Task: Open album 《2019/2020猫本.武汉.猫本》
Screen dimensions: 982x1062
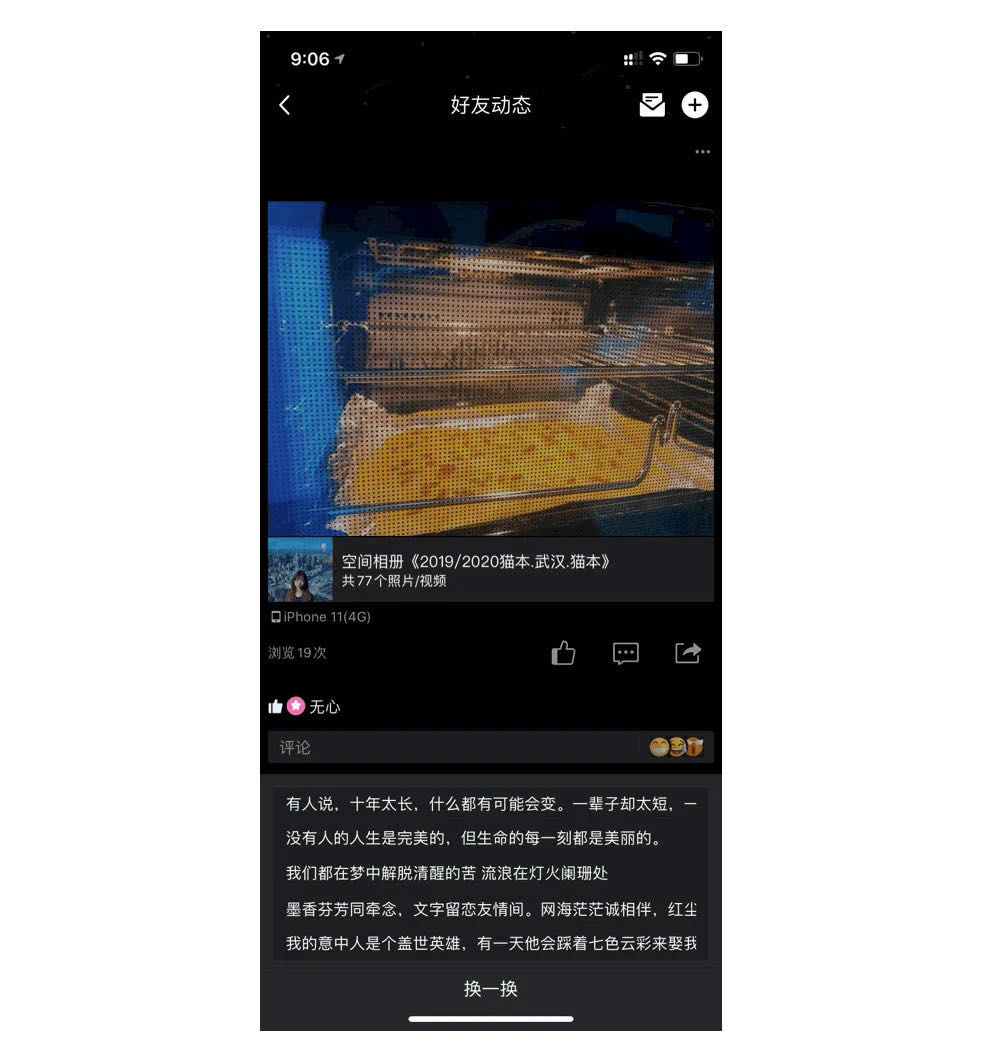Action: click(490, 570)
